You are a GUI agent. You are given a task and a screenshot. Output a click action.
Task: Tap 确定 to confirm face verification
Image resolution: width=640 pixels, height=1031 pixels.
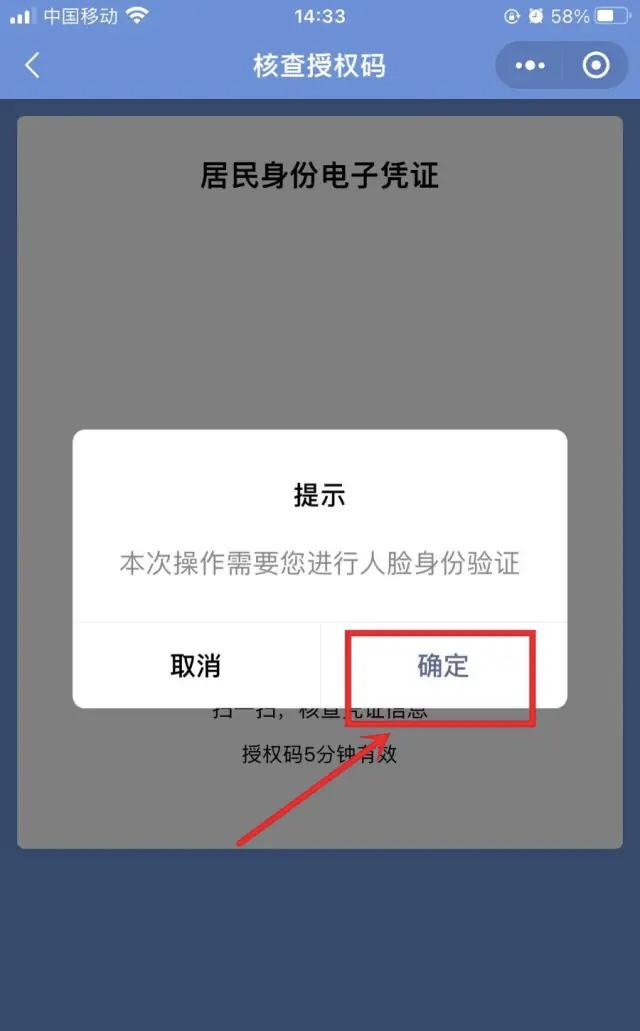443,666
